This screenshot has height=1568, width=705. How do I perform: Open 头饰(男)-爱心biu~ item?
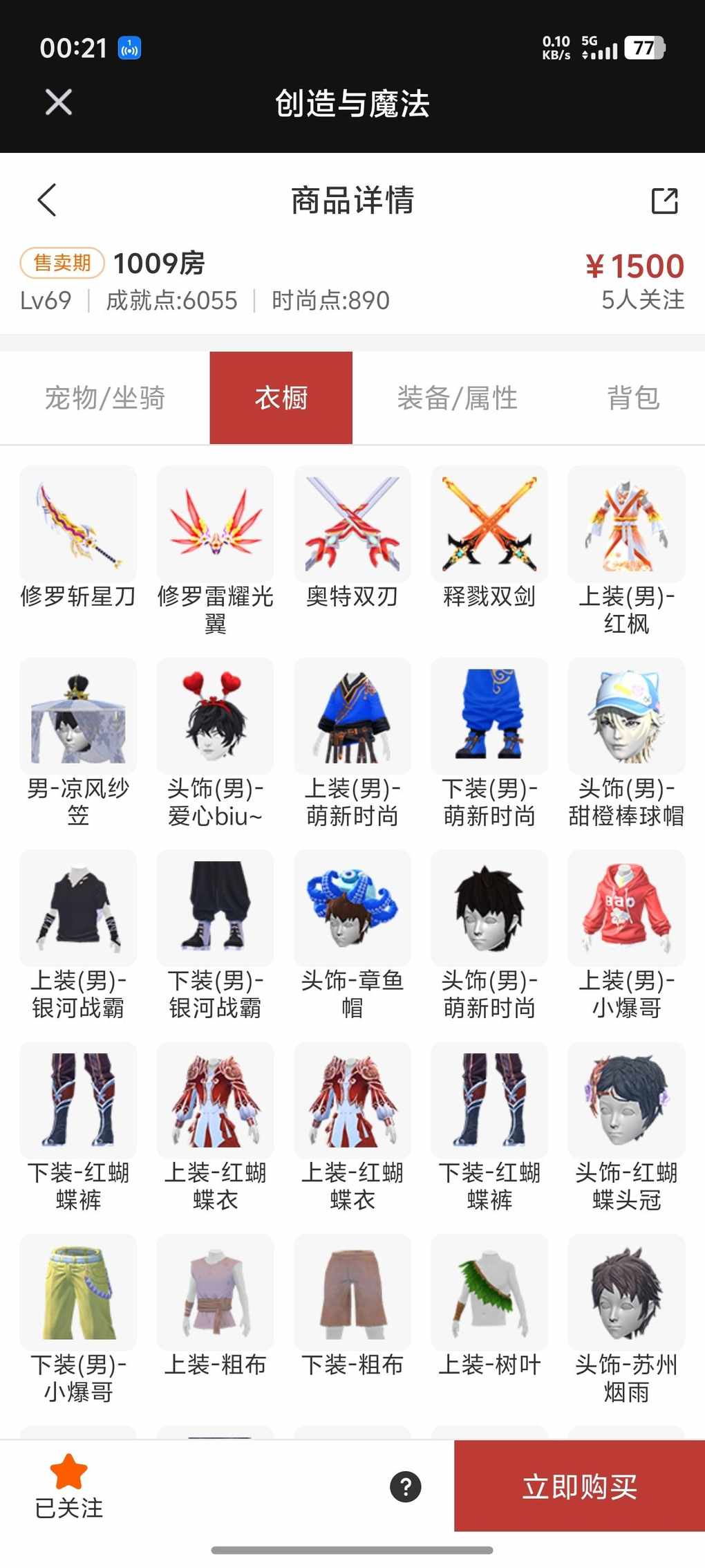tap(216, 744)
